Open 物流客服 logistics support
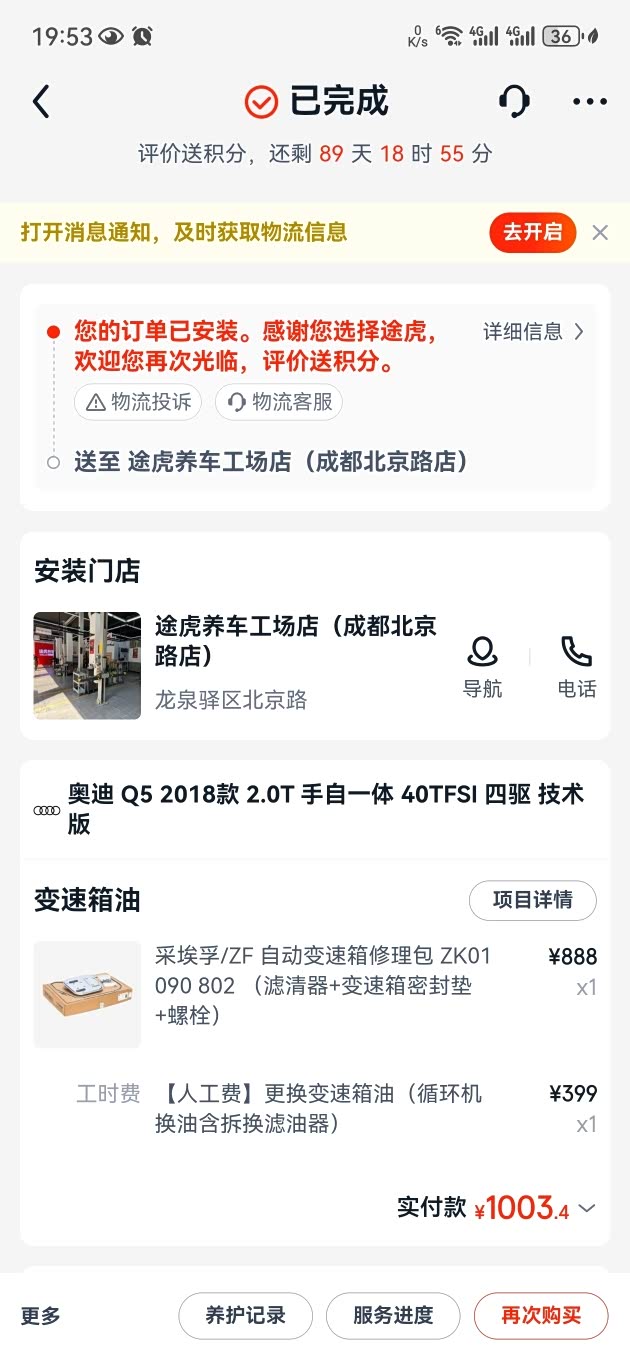This screenshot has height=1360, width=630. coord(279,402)
